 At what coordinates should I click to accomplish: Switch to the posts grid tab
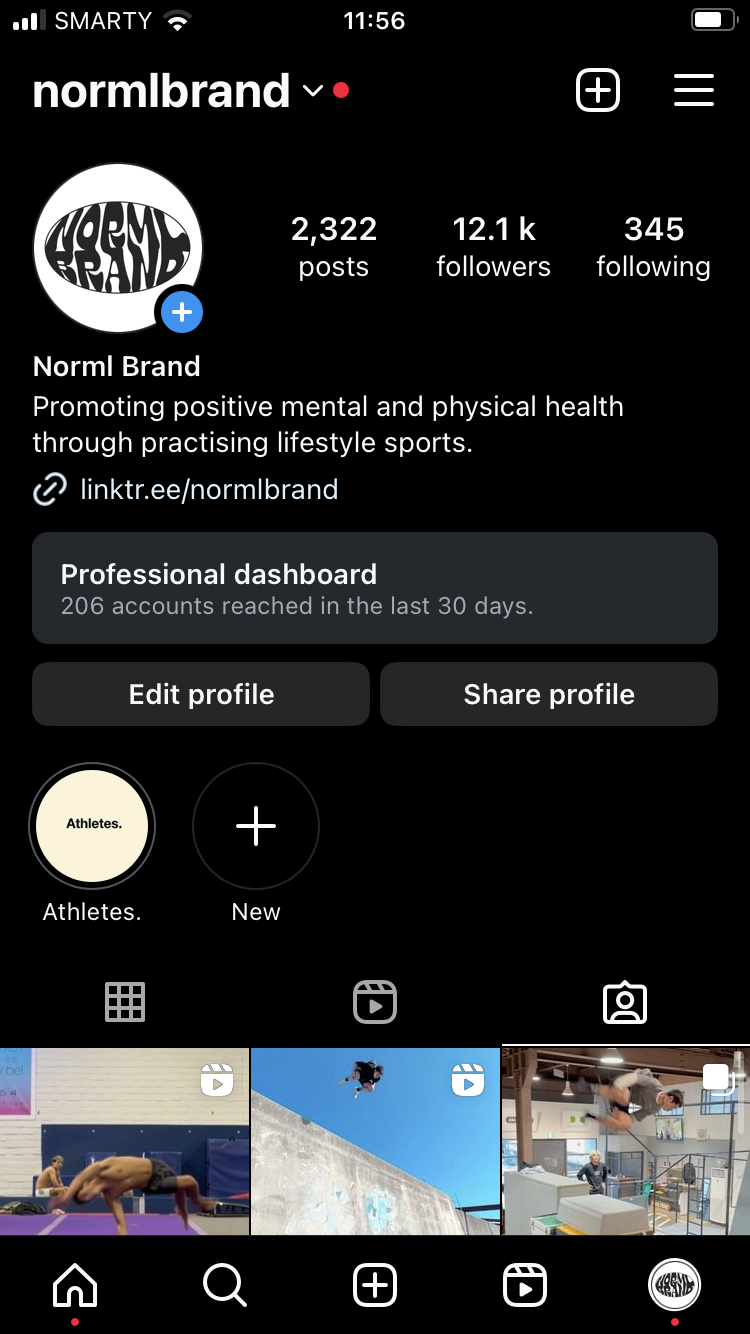125,1002
